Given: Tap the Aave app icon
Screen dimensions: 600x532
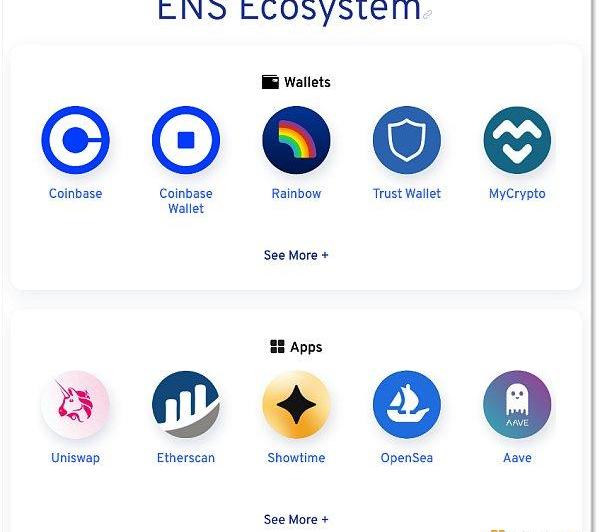Looking at the screenshot, I should point(517,405).
